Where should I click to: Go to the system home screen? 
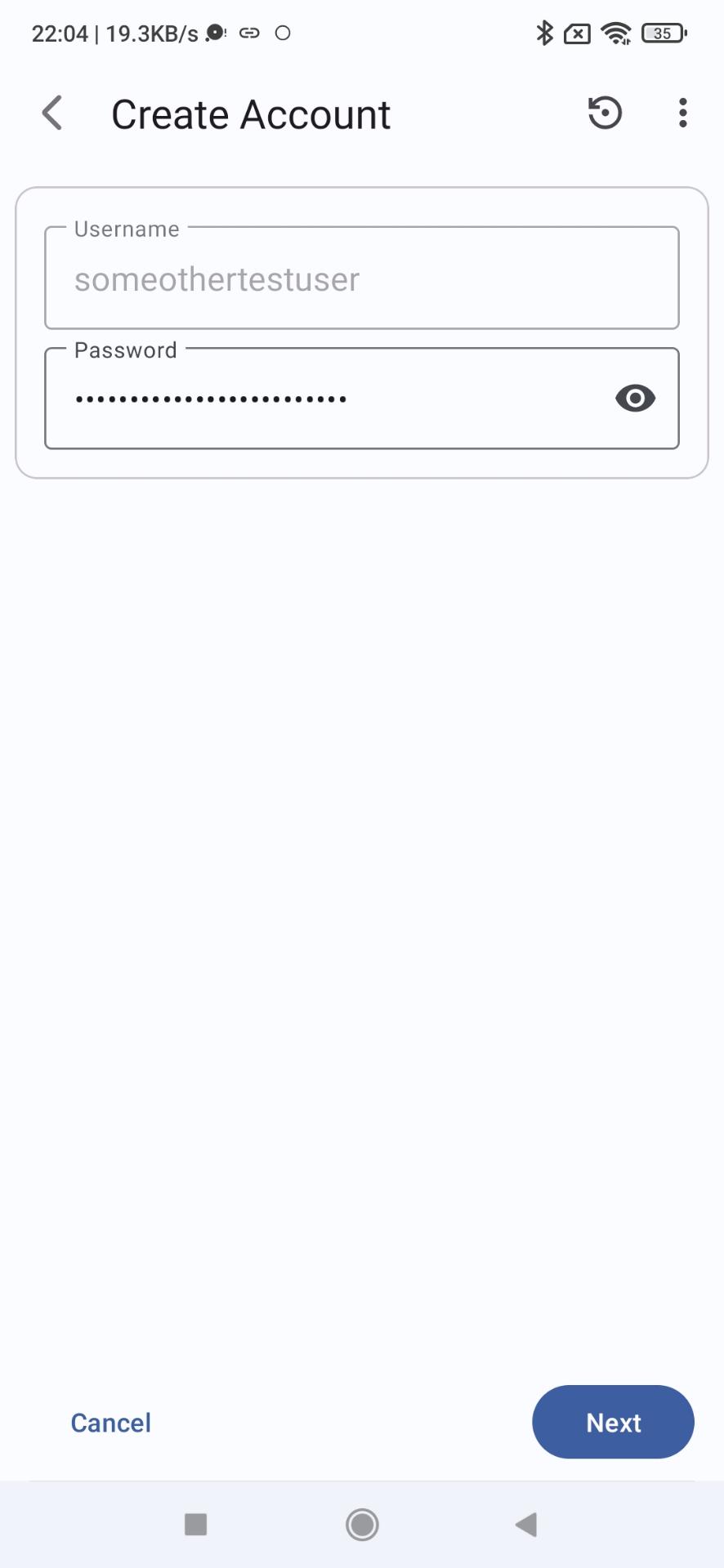(362, 1524)
